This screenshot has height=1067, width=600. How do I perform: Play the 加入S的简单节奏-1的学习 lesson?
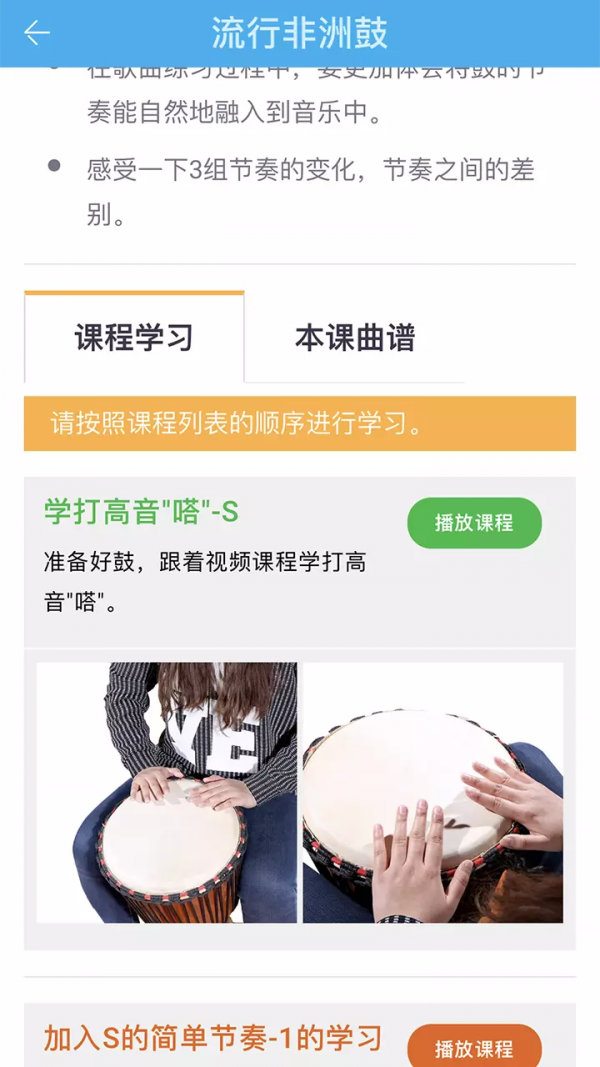coord(474,1047)
